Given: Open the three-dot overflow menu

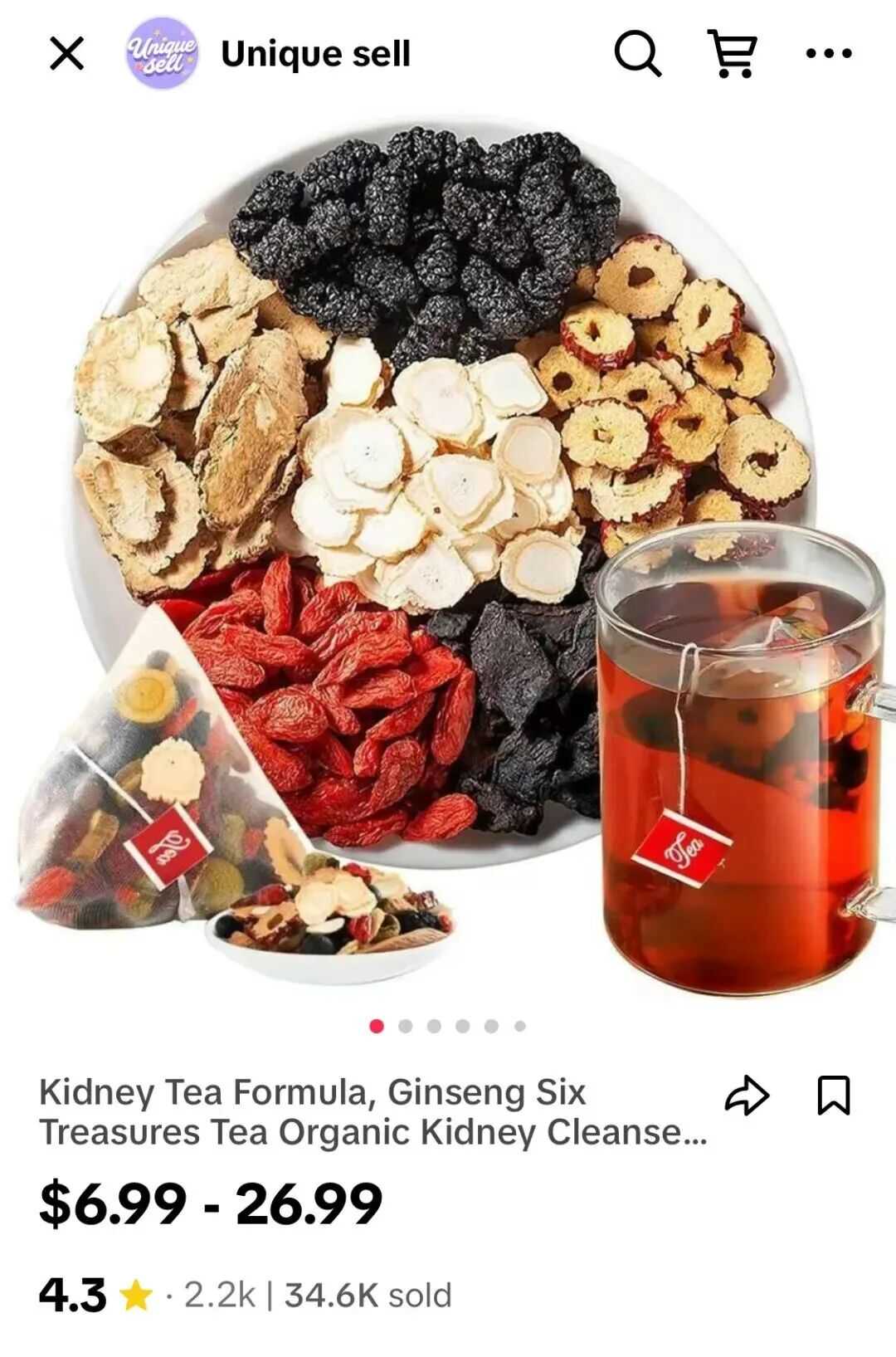Looking at the screenshot, I should pyautogui.click(x=828, y=54).
